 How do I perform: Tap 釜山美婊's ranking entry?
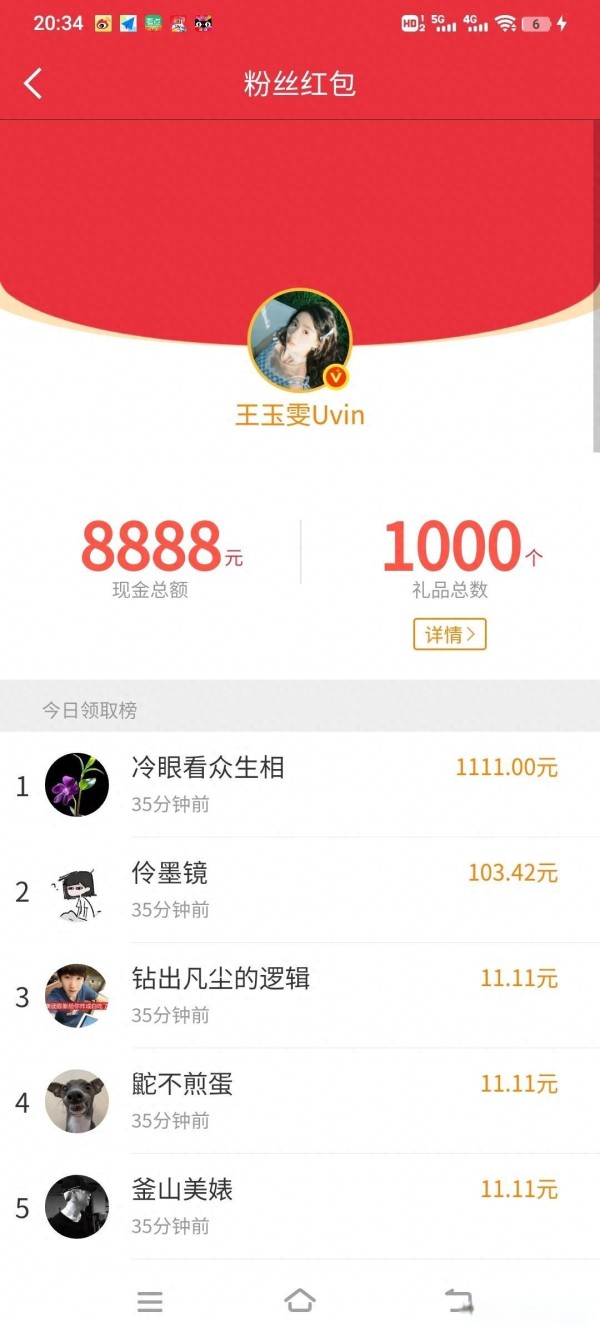[x=300, y=1207]
